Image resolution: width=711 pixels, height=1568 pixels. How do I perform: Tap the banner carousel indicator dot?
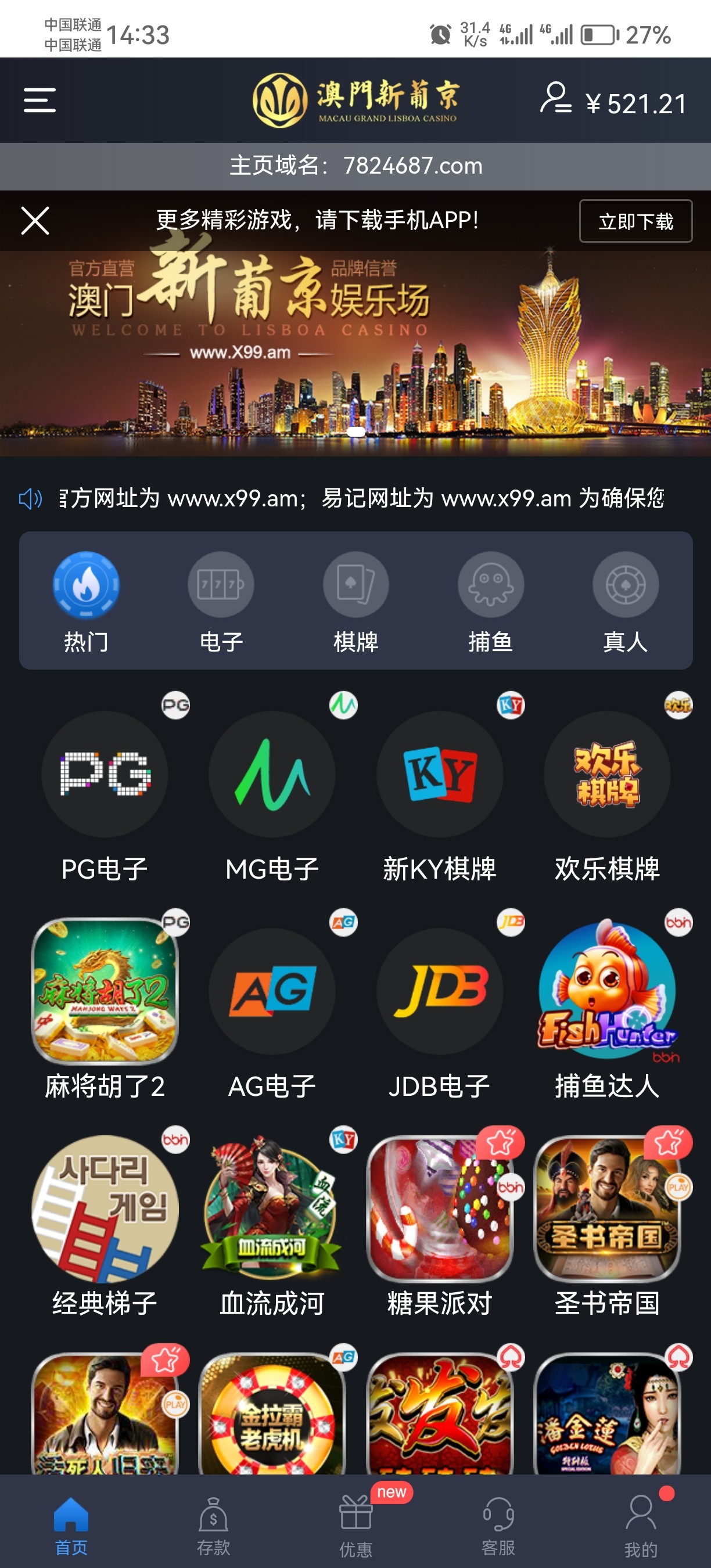[355, 432]
